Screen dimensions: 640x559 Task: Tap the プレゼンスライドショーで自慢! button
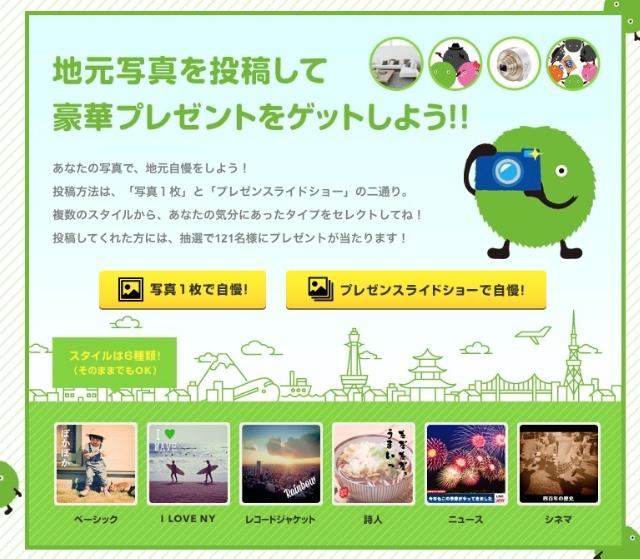pos(416,290)
